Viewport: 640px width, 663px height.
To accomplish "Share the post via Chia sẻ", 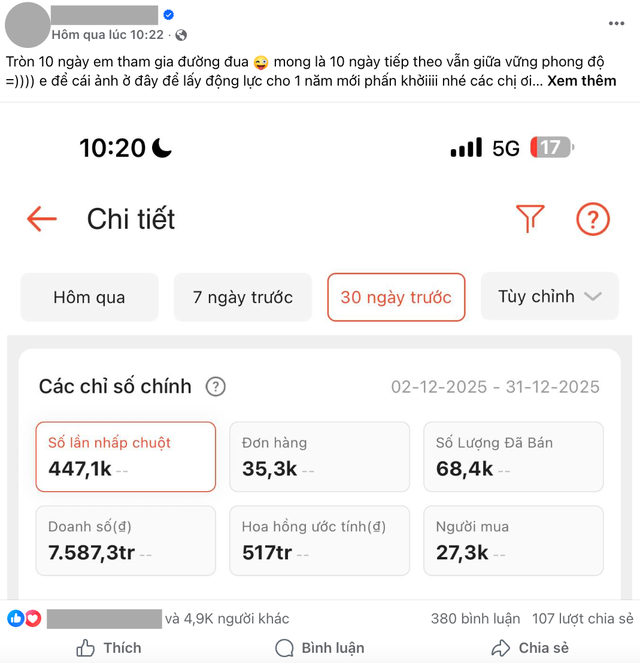I will coord(530,648).
